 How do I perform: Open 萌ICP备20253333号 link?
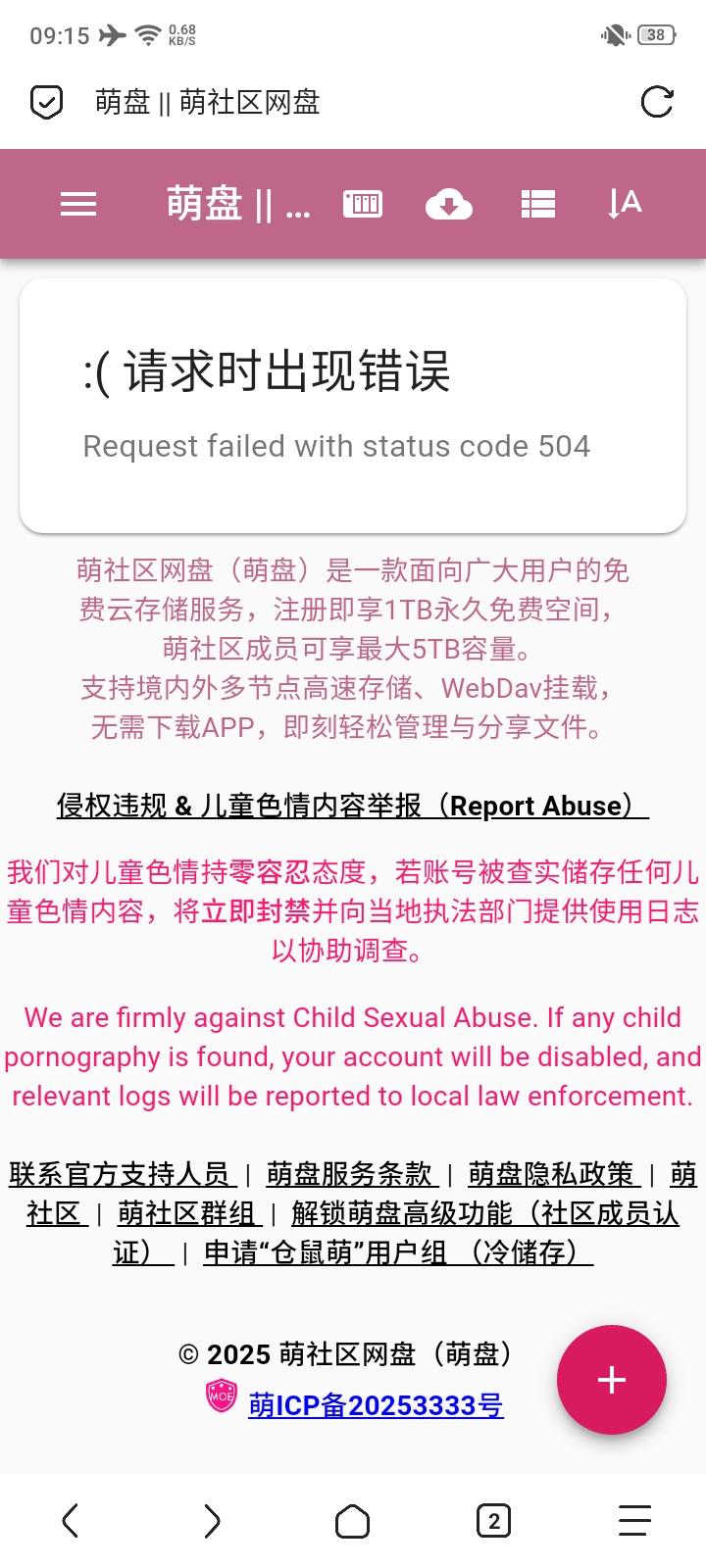coord(376,1405)
